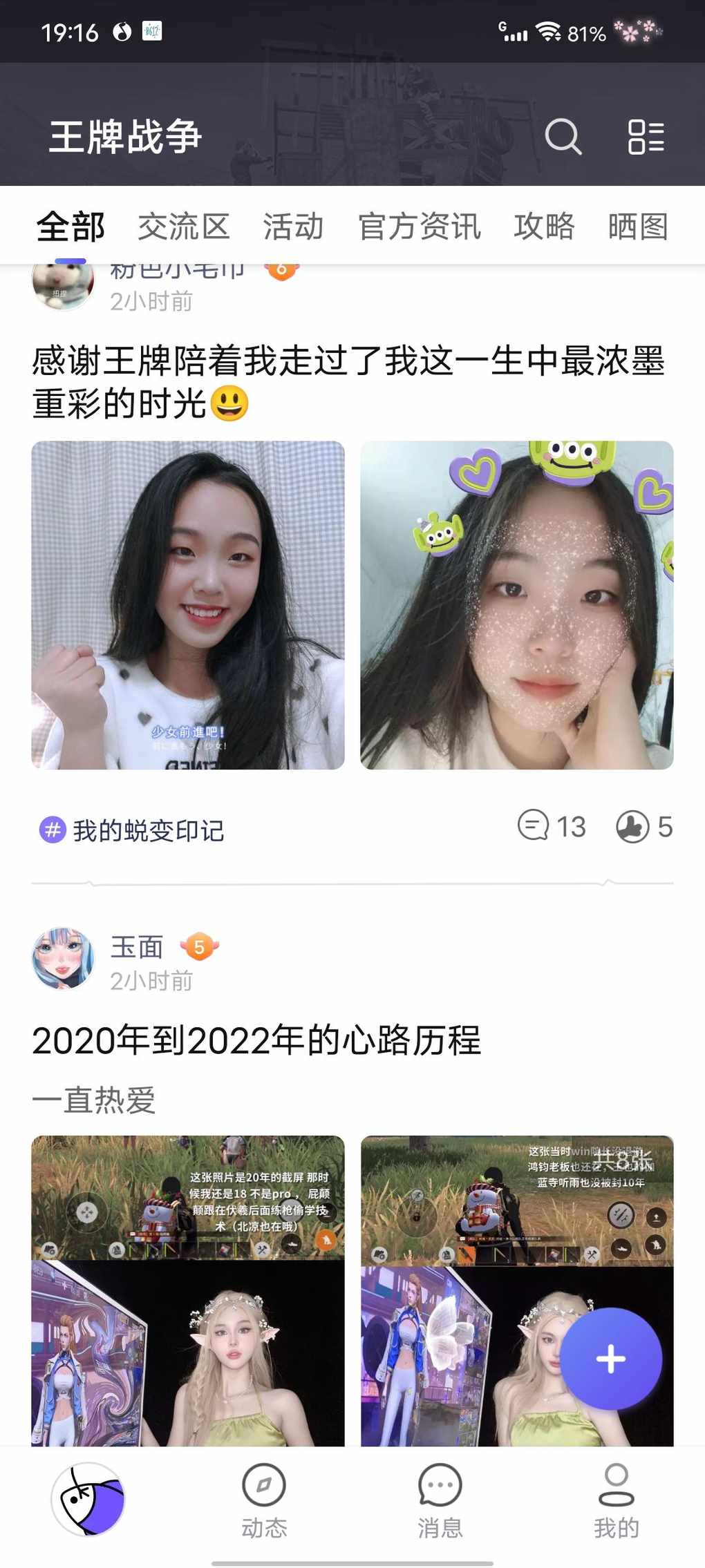View 玉面's profile avatar

click(x=63, y=959)
